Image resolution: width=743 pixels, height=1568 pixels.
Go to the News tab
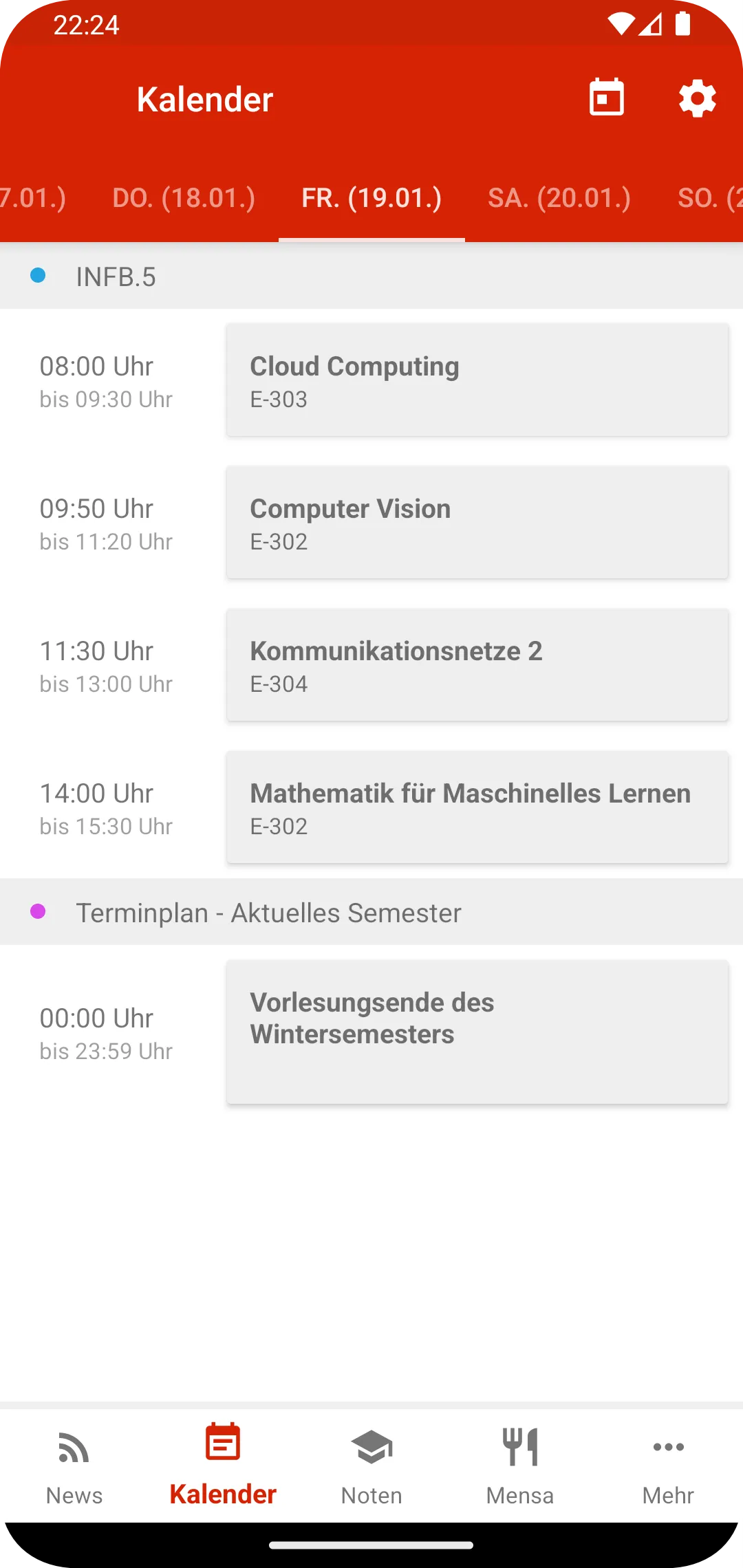pyautogui.click(x=74, y=1465)
